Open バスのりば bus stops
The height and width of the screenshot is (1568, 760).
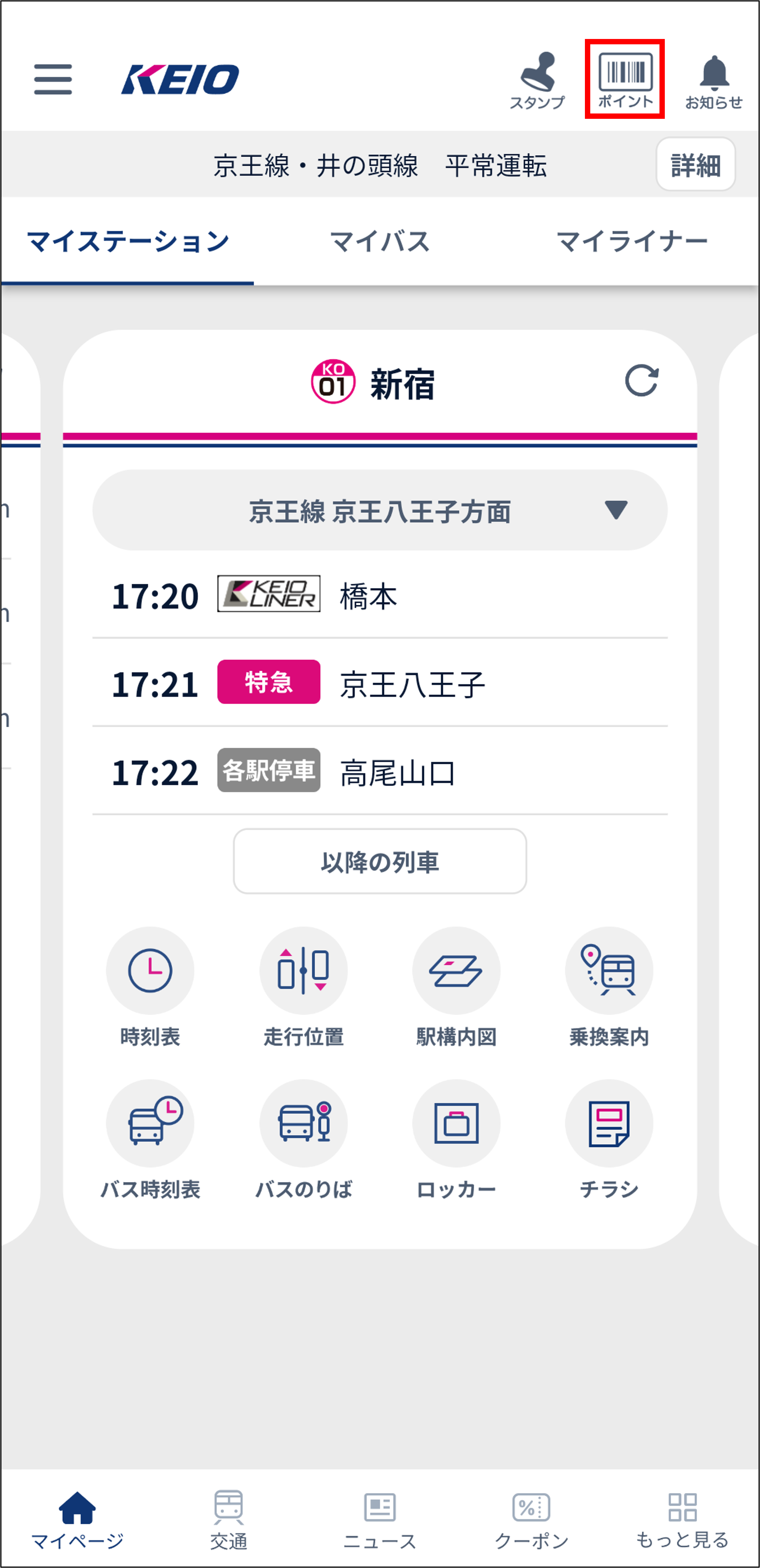[303, 1139]
